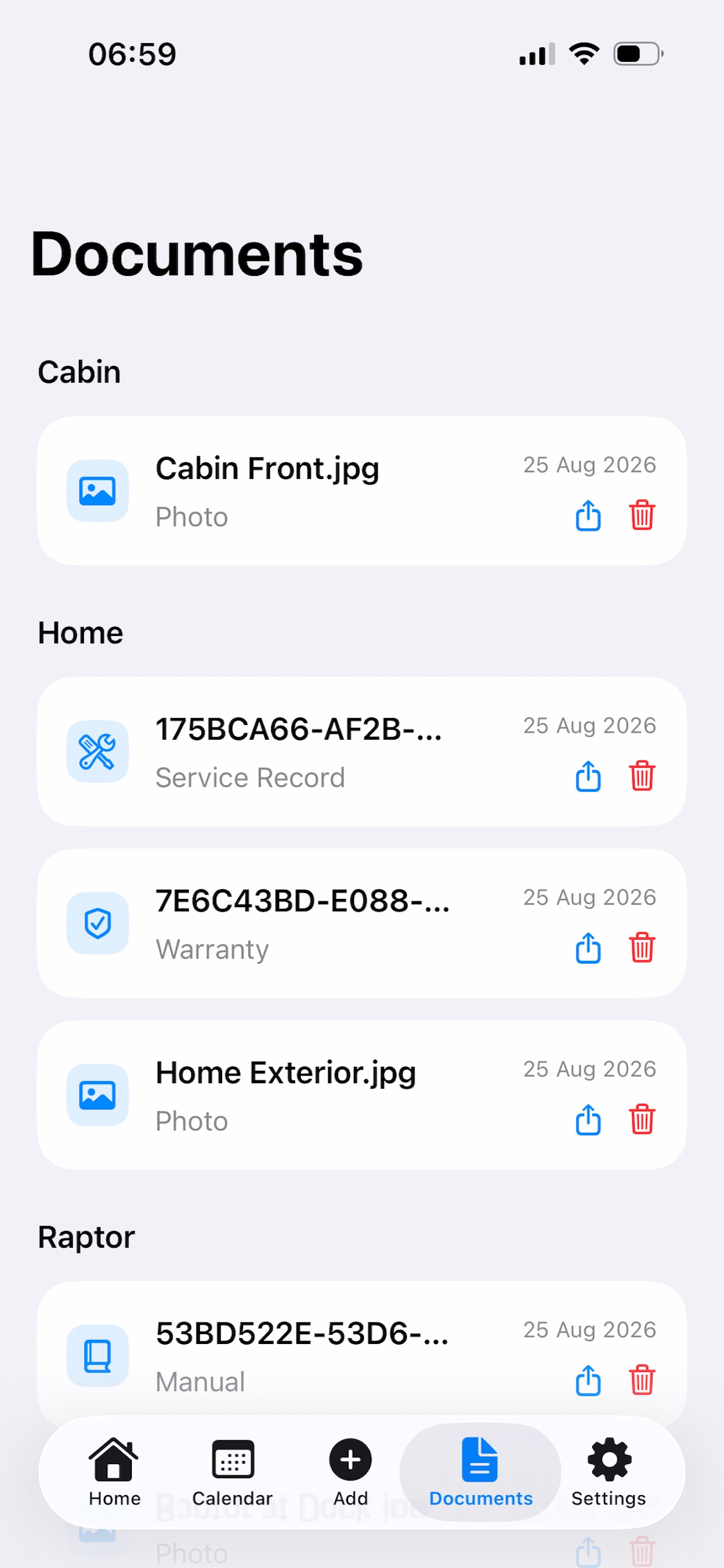
Task: Select the Add tab
Action: pos(350,1472)
